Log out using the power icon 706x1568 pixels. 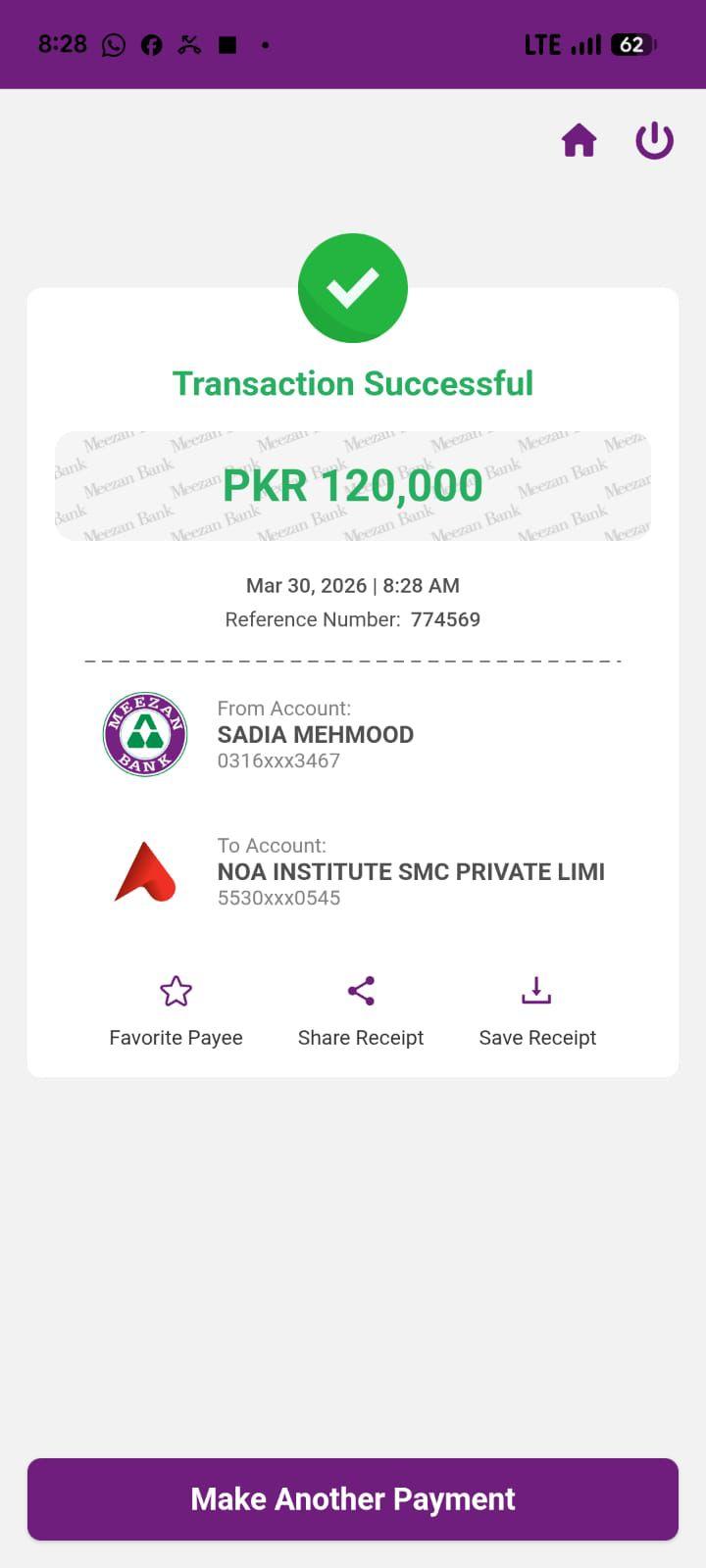pos(654,141)
